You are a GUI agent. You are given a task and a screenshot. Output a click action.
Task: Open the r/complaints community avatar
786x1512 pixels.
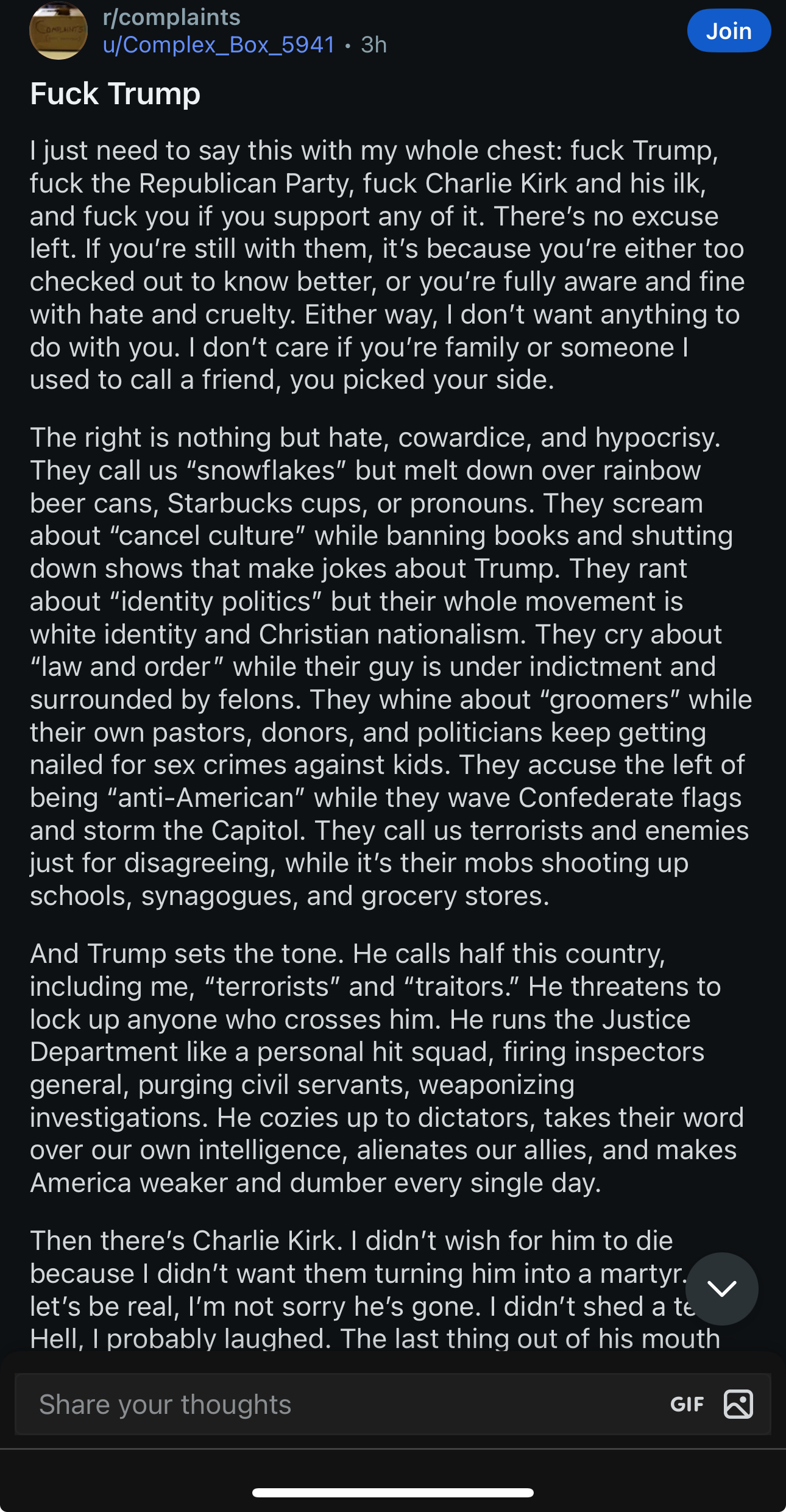pyautogui.click(x=58, y=30)
